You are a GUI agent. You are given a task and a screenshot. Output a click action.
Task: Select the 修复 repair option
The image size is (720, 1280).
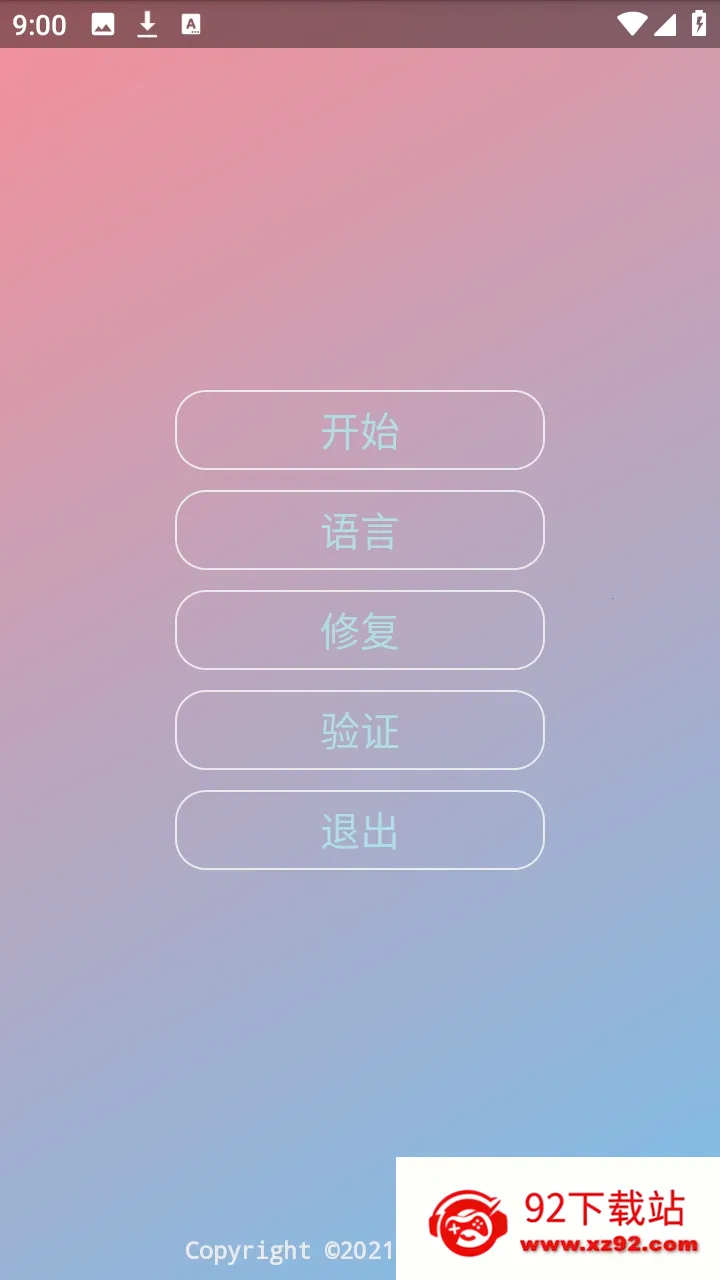coord(360,630)
